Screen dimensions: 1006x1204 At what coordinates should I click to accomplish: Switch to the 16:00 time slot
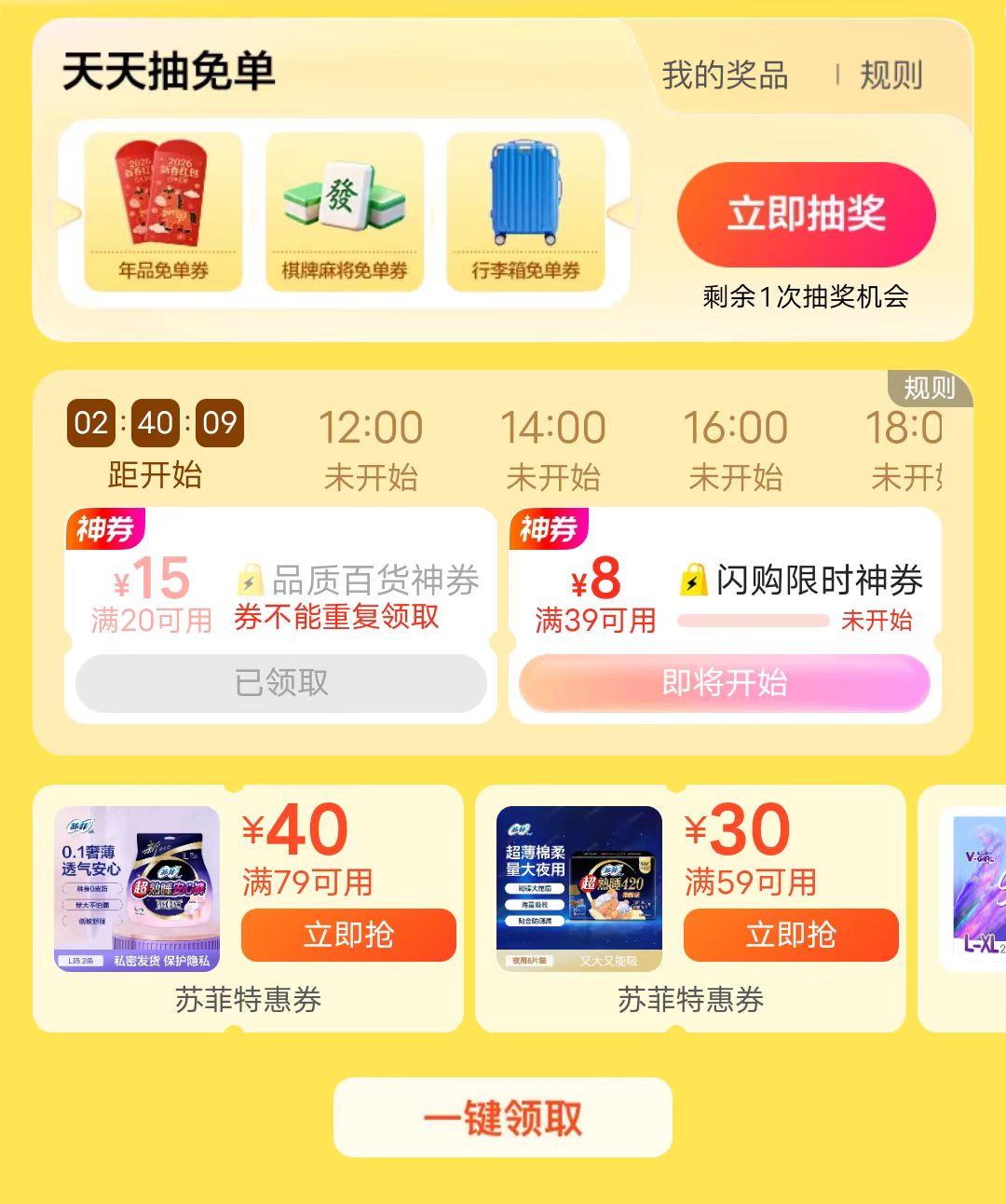pos(736,448)
